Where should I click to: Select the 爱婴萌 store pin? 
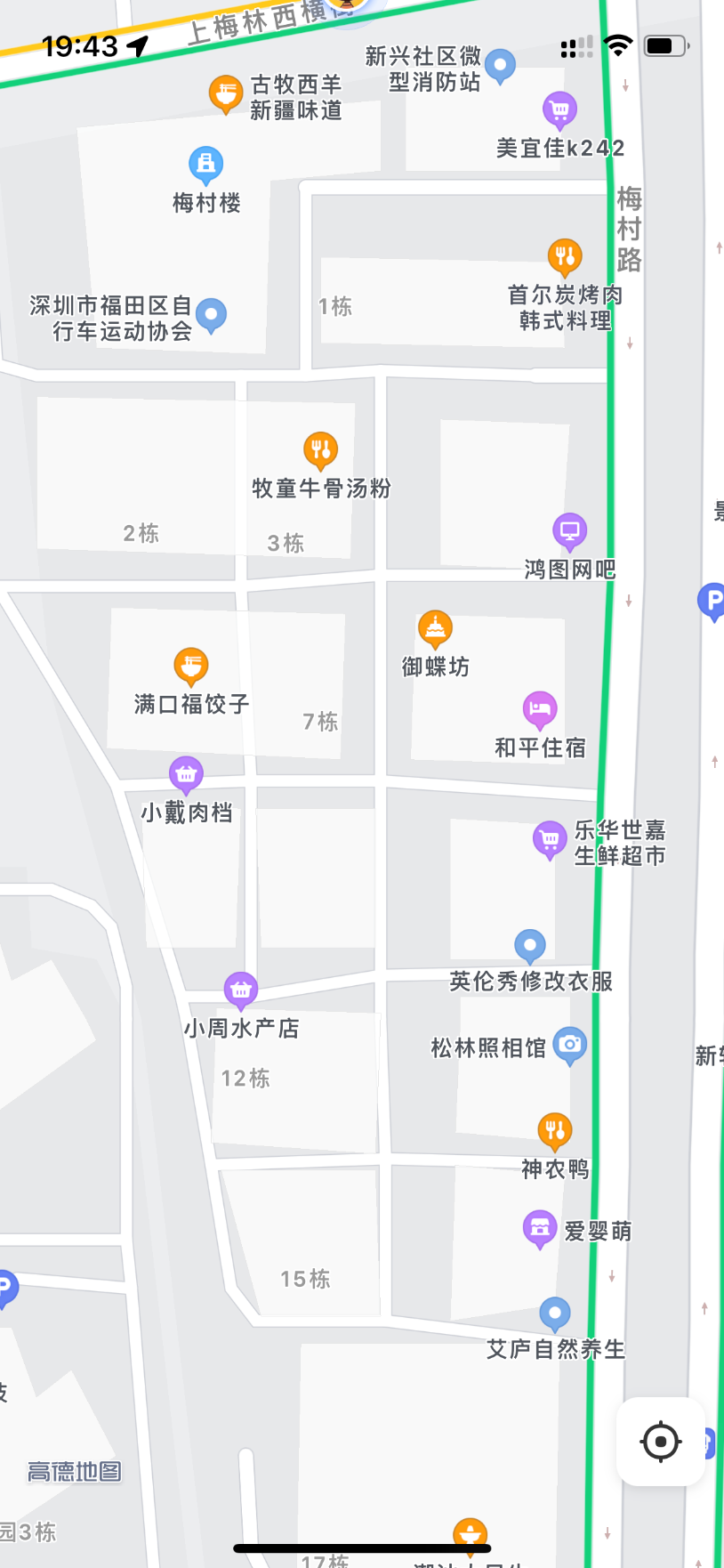pos(540,1228)
